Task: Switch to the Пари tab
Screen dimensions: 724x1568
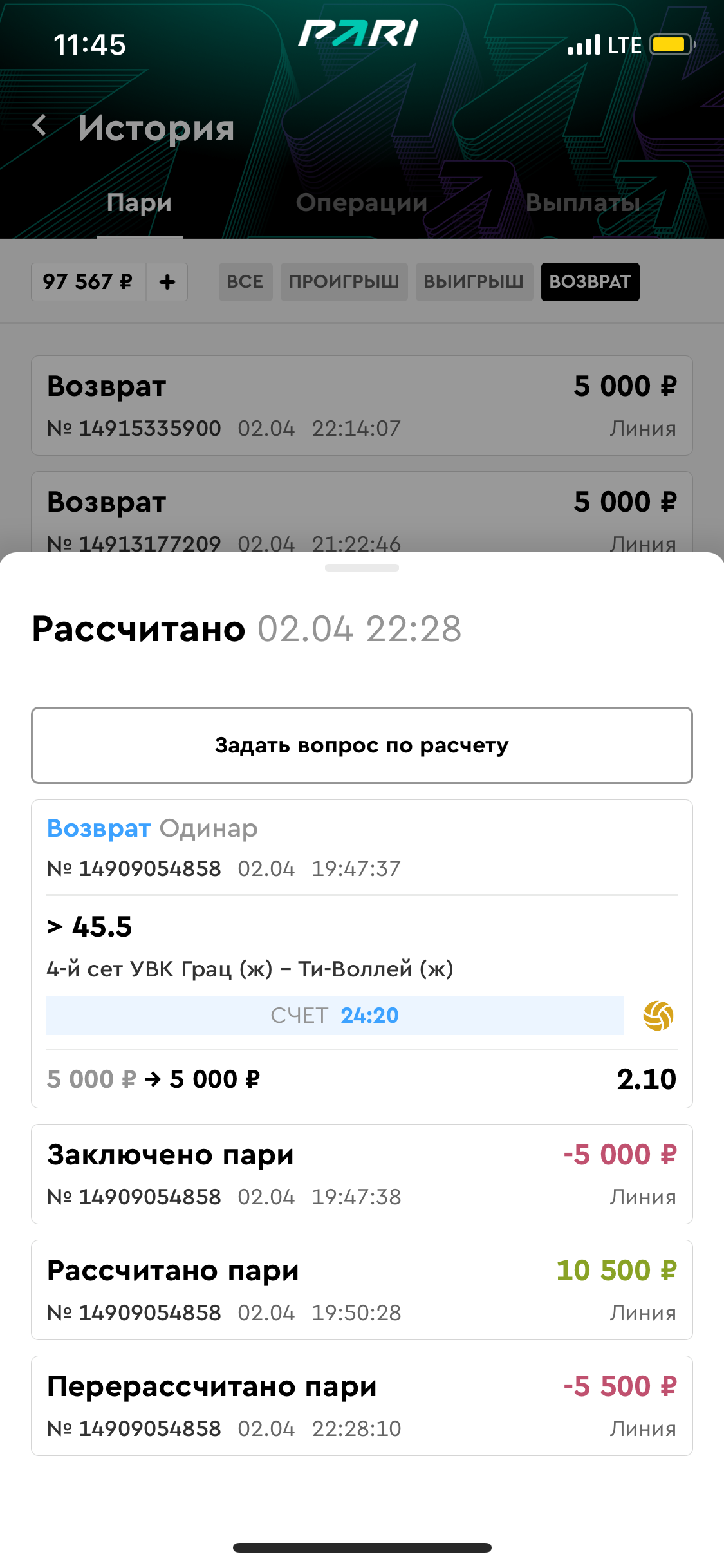Action: tap(139, 203)
